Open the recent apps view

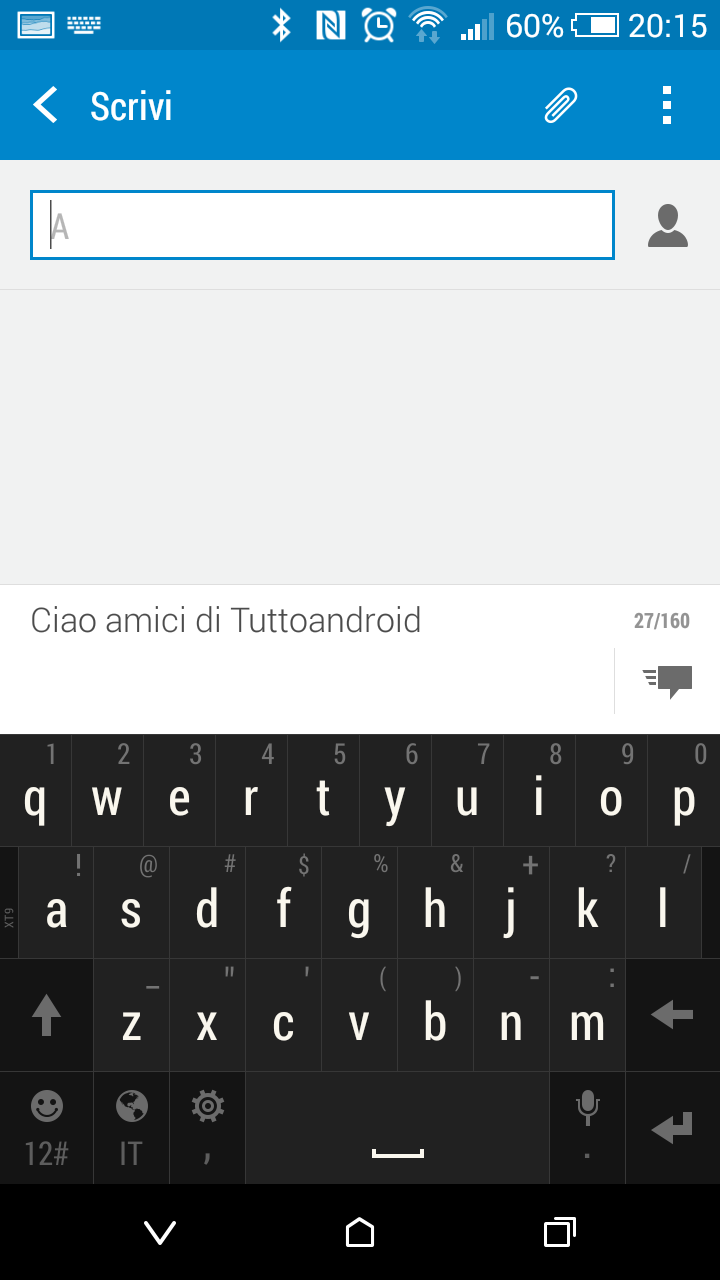point(560,1232)
